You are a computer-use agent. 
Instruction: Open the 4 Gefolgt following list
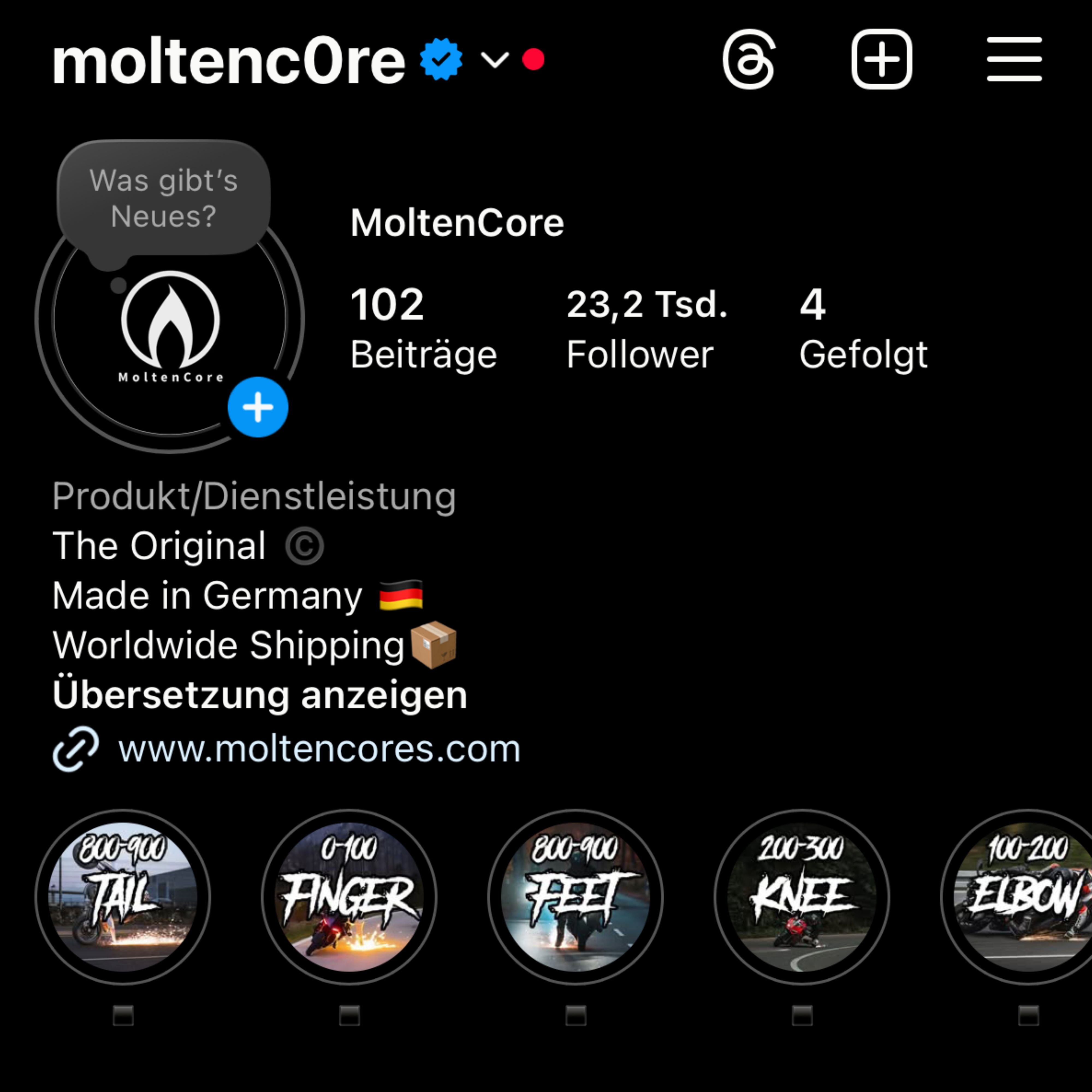[862, 328]
